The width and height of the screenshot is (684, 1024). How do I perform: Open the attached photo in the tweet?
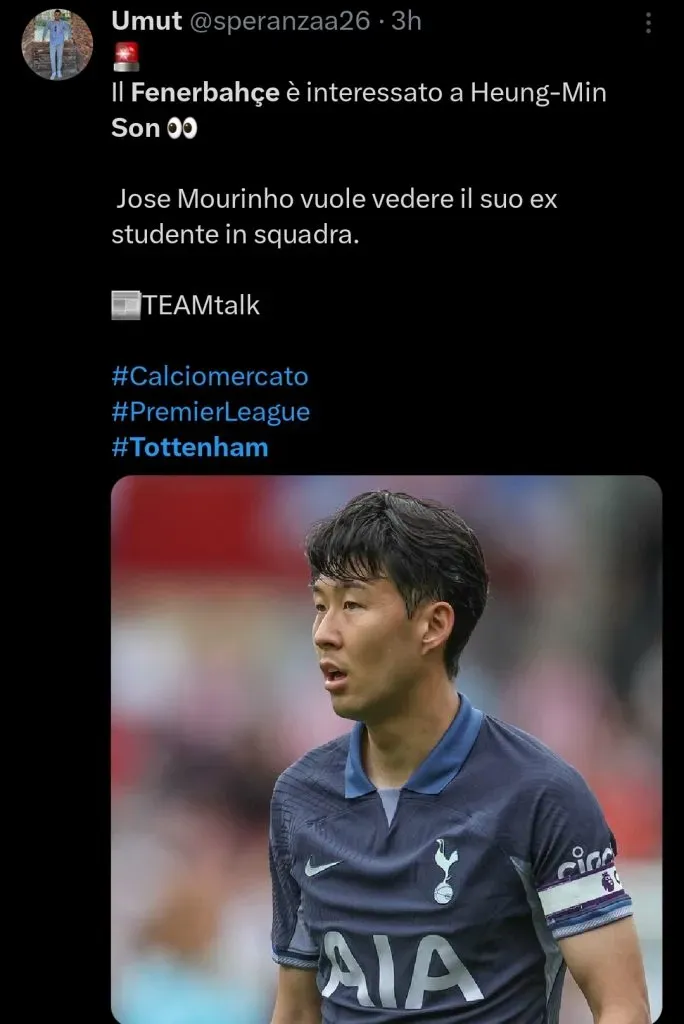pos(386,748)
